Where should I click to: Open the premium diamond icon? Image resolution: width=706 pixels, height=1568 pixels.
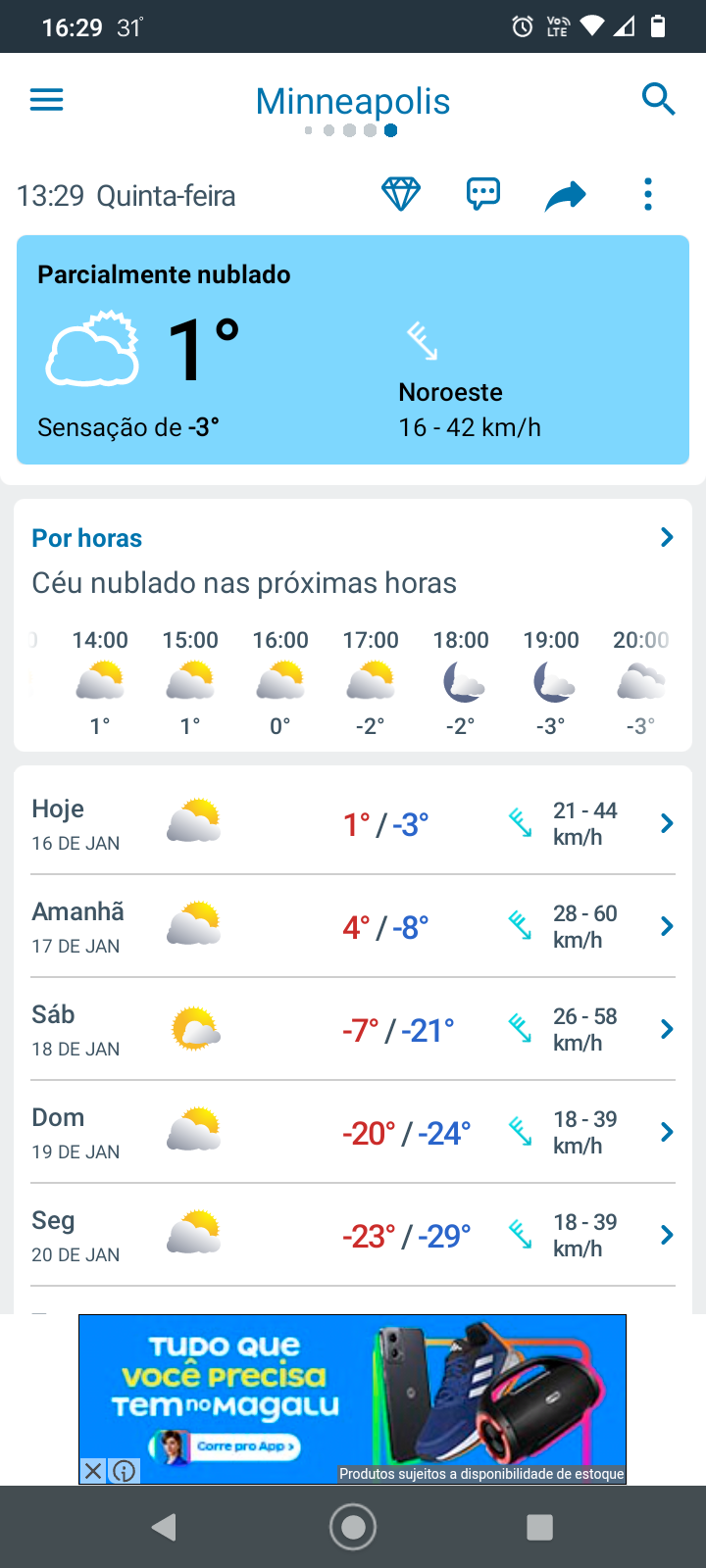pyautogui.click(x=401, y=195)
